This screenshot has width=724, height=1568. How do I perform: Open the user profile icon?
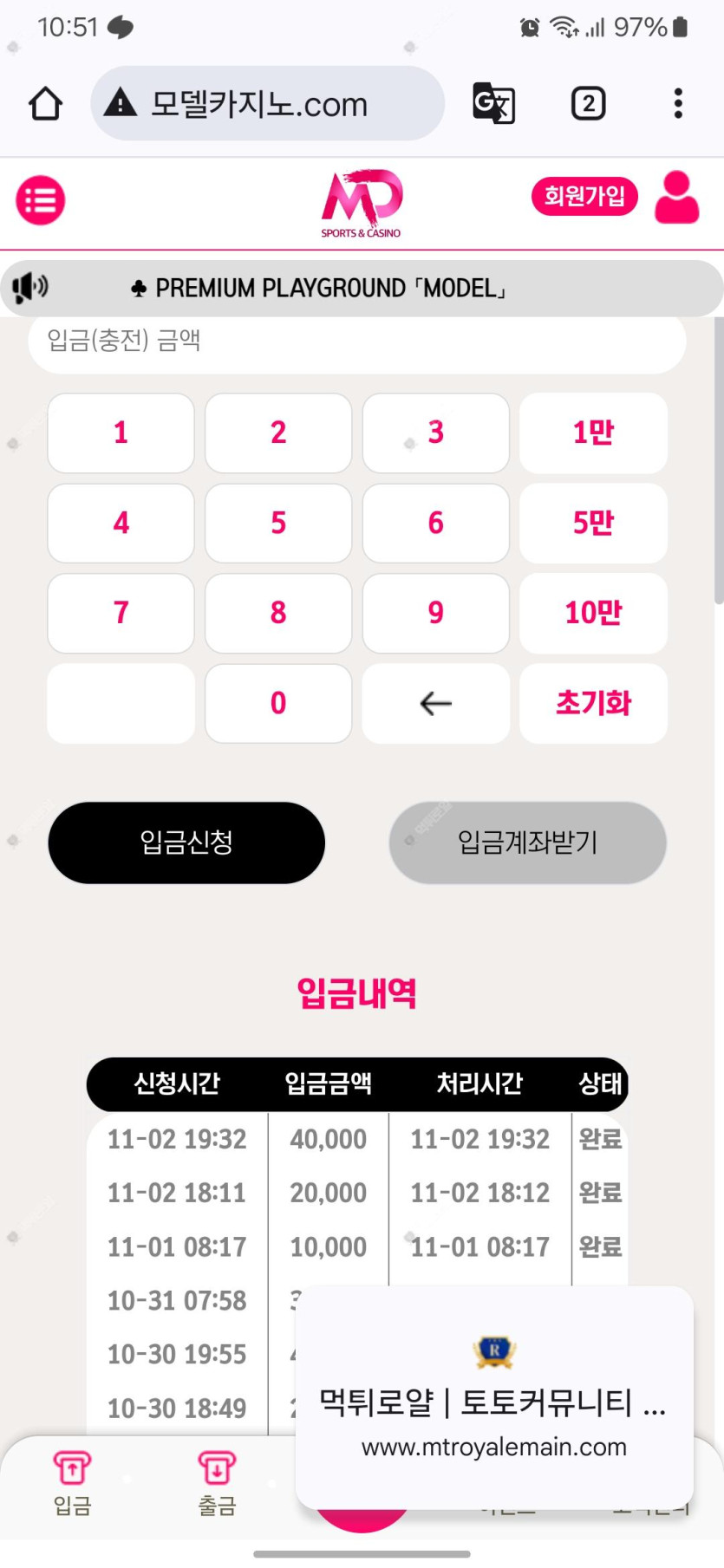(676, 198)
